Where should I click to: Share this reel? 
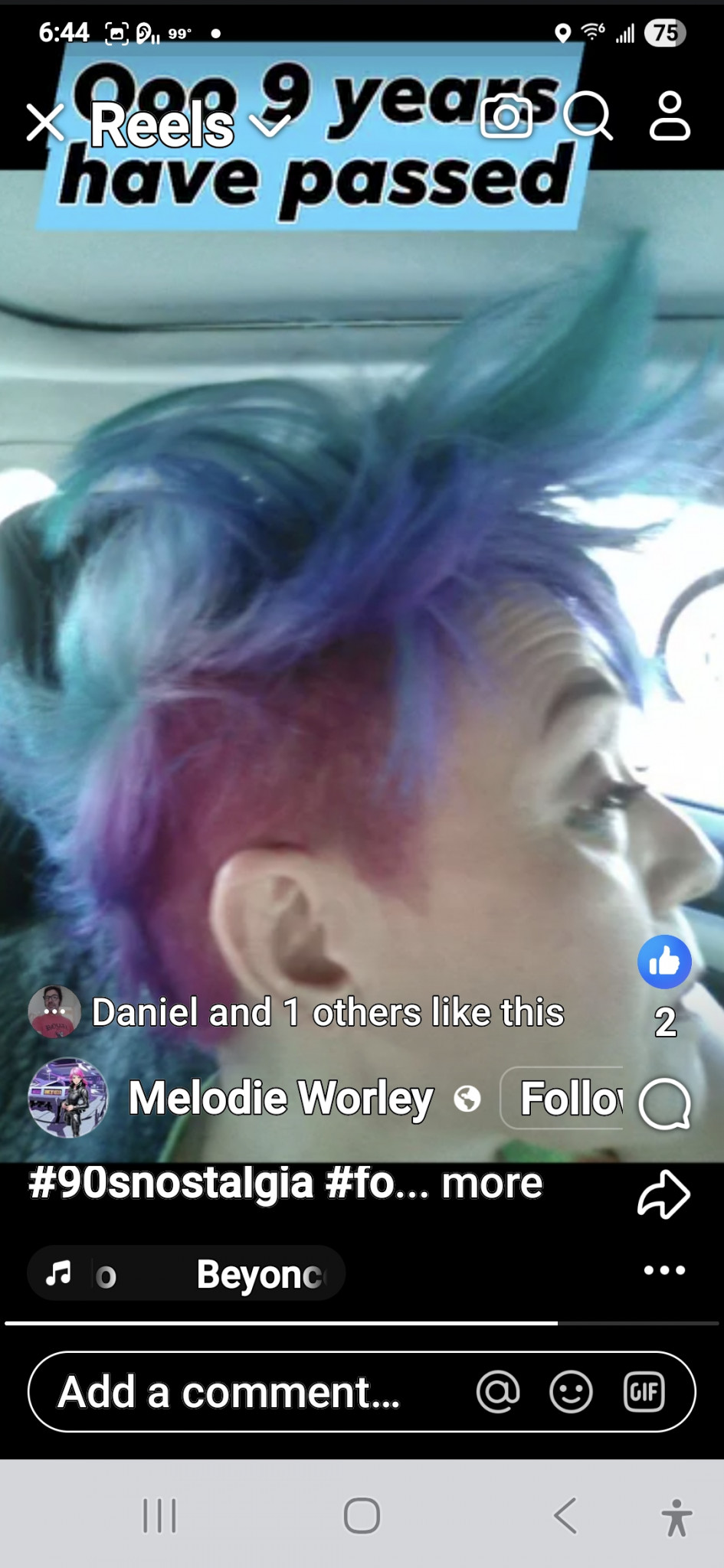coord(663,1194)
